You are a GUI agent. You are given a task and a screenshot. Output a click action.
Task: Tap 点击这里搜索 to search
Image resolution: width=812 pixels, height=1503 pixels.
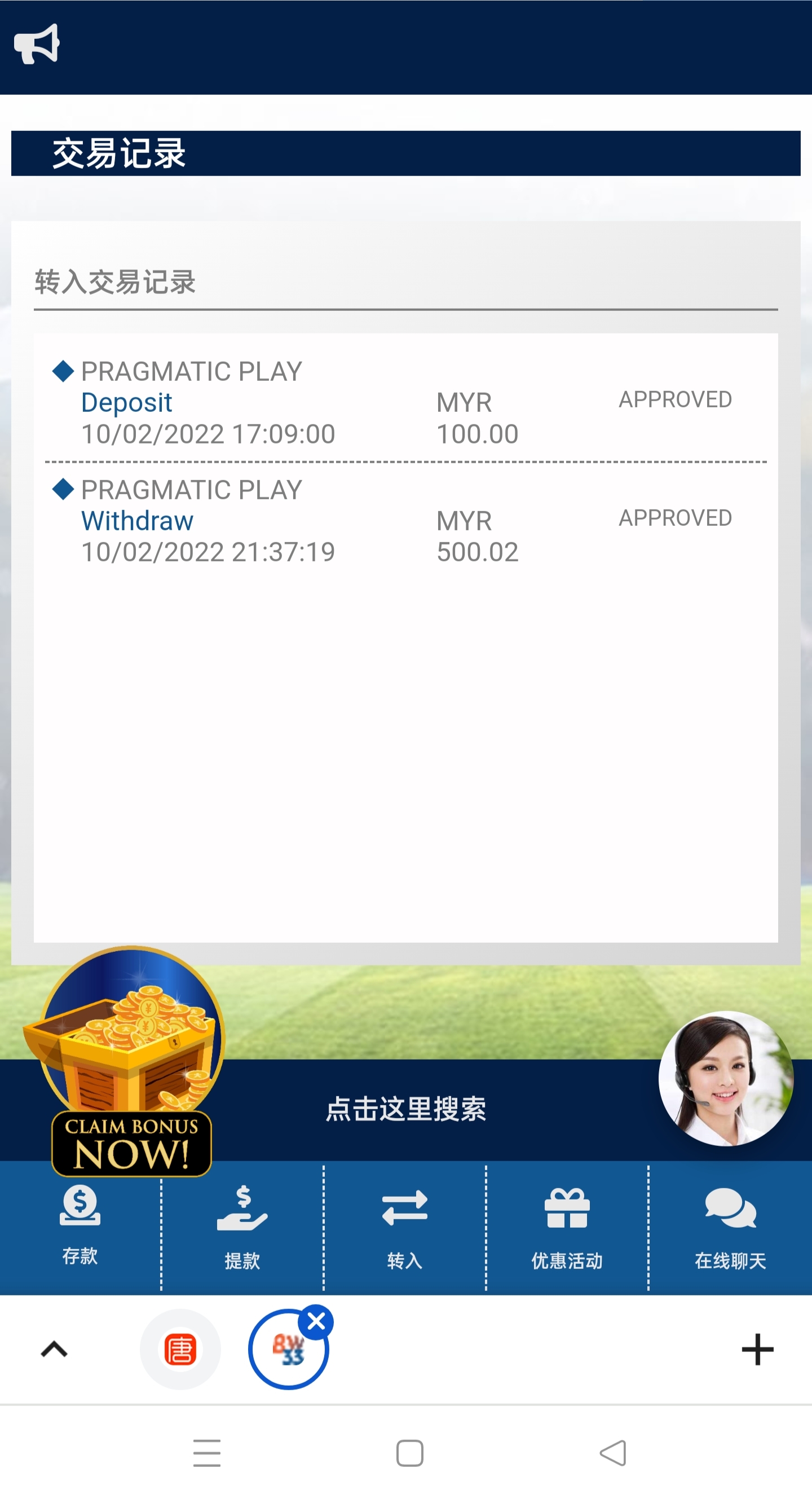[x=405, y=1109]
